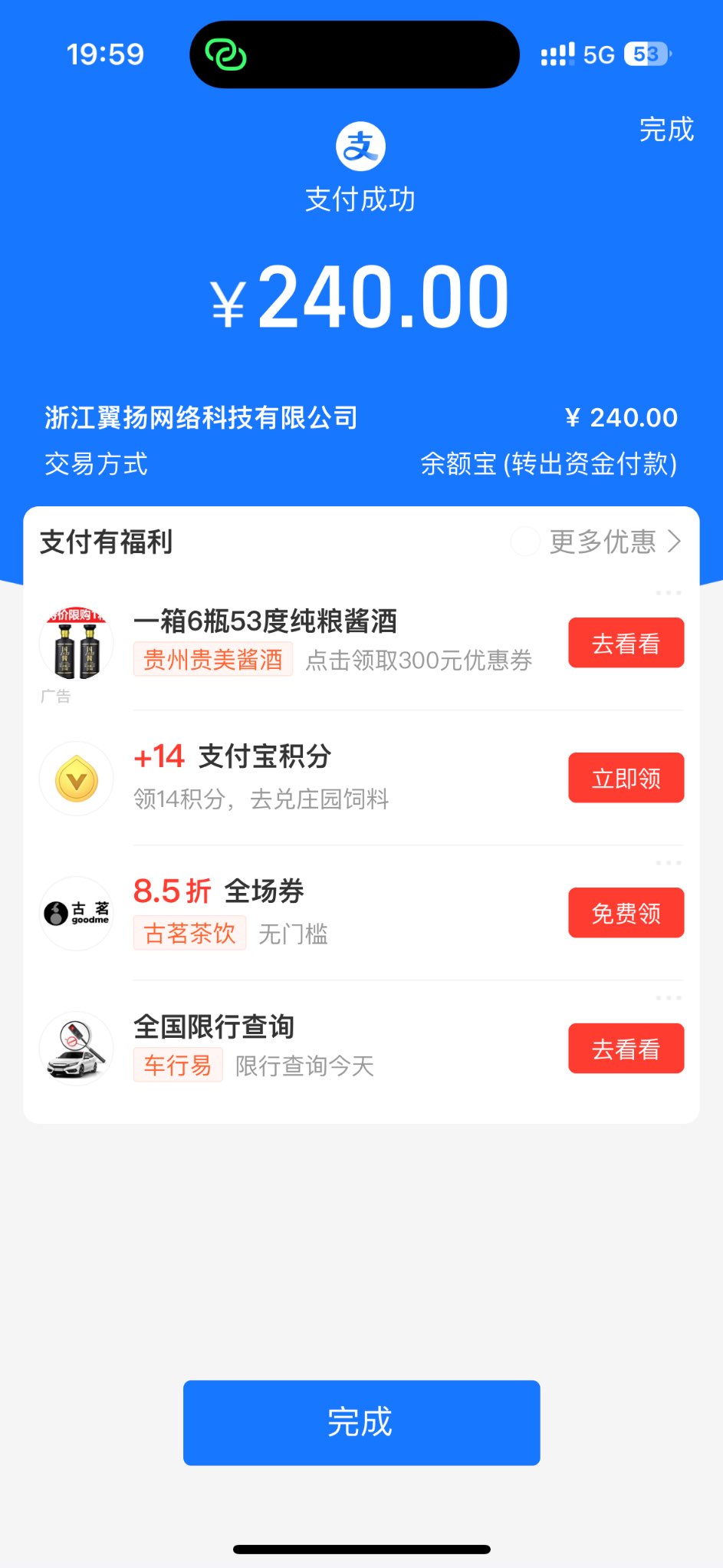
Task: Tap 去看看 for 贵州贵美酱酒 offer
Action: [626, 643]
